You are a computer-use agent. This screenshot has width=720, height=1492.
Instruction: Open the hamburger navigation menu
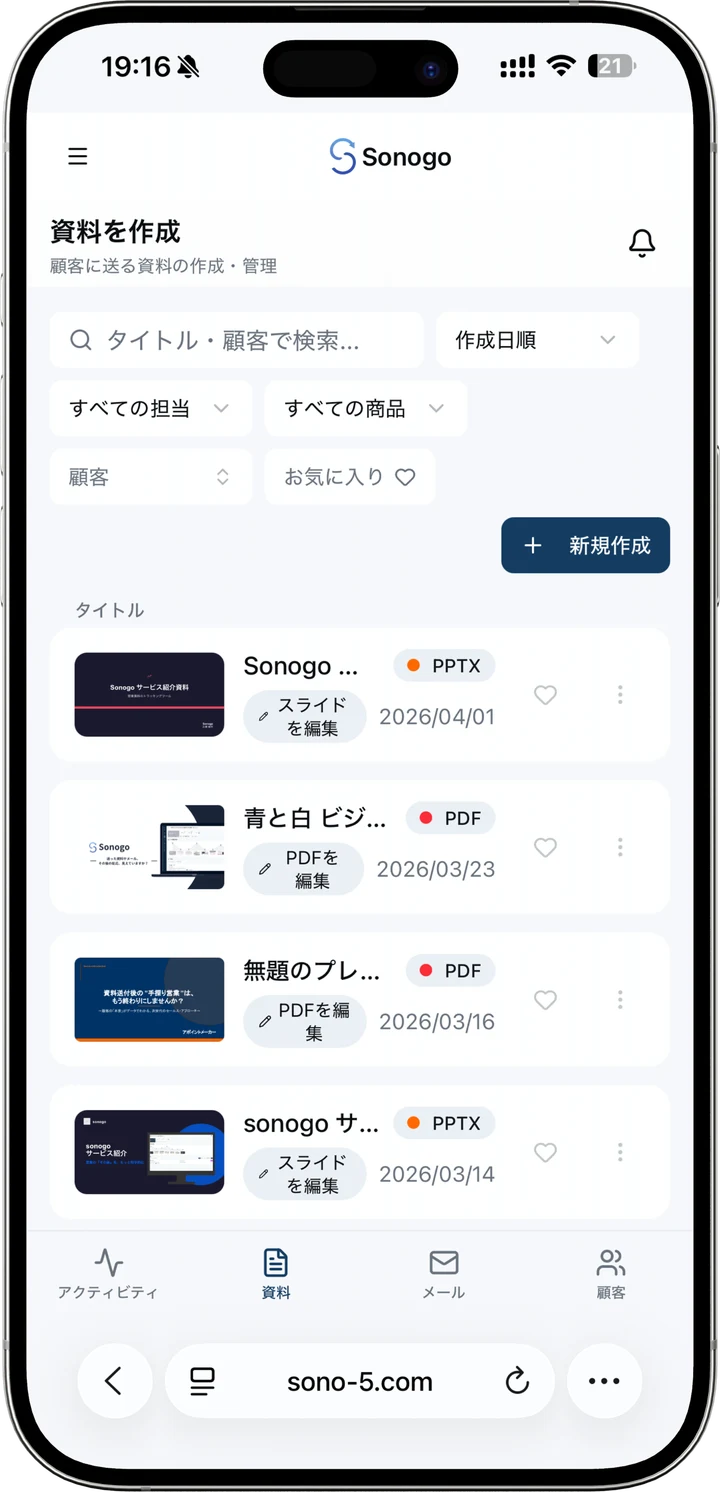[78, 156]
